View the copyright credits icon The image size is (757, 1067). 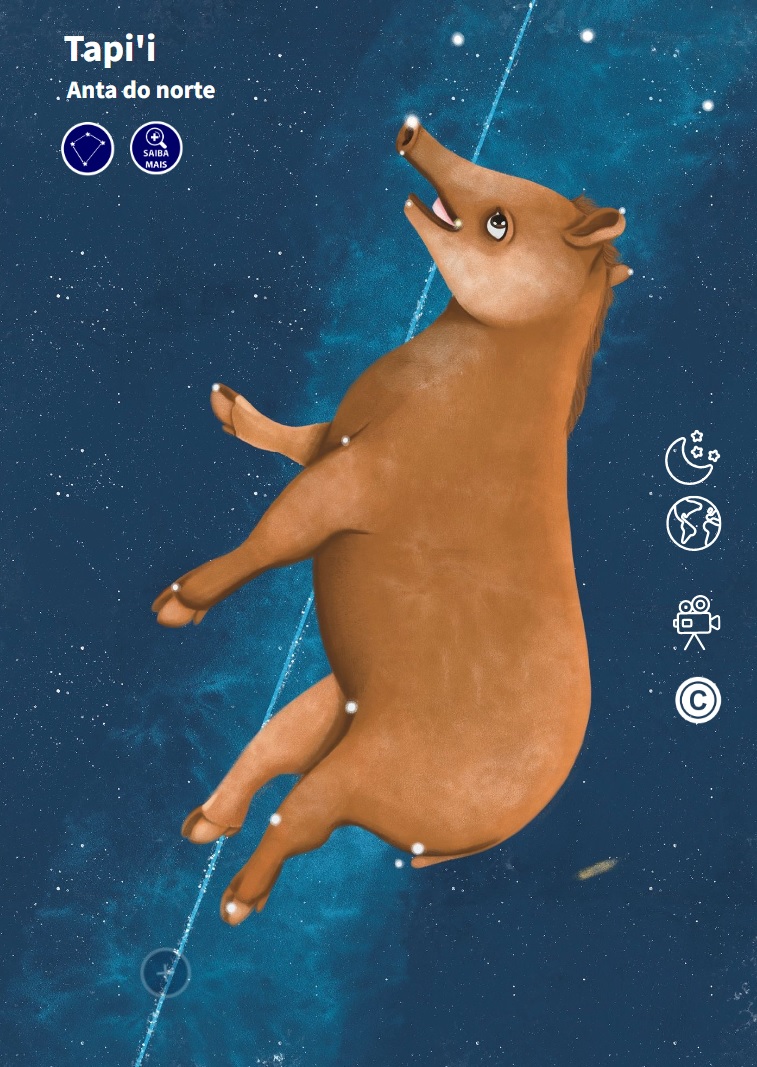click(697, 700)
